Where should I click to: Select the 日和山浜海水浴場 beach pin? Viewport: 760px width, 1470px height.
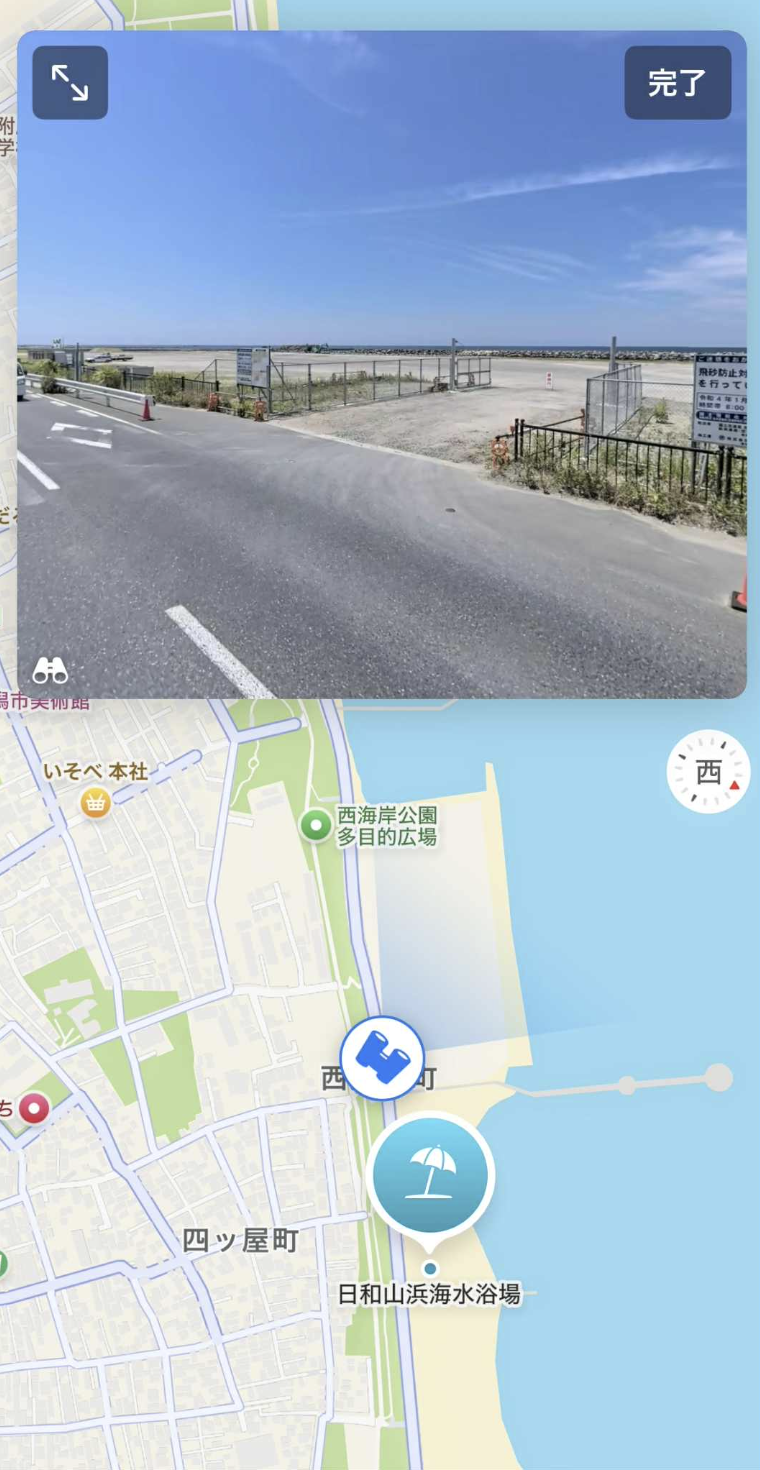[x=430, y=1177]
